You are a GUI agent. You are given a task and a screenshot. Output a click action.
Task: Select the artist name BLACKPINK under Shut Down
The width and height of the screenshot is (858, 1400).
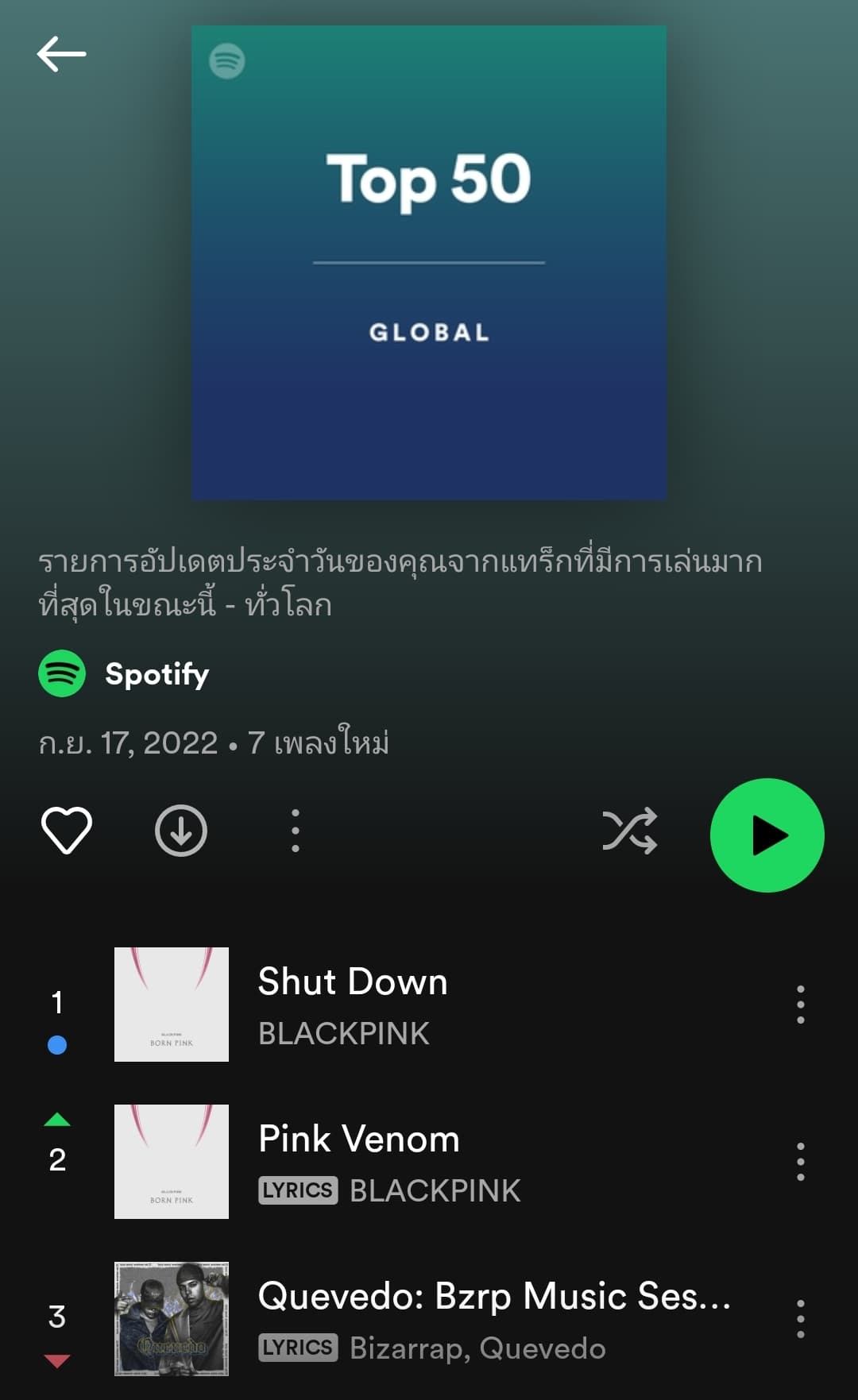(343, 1034)
